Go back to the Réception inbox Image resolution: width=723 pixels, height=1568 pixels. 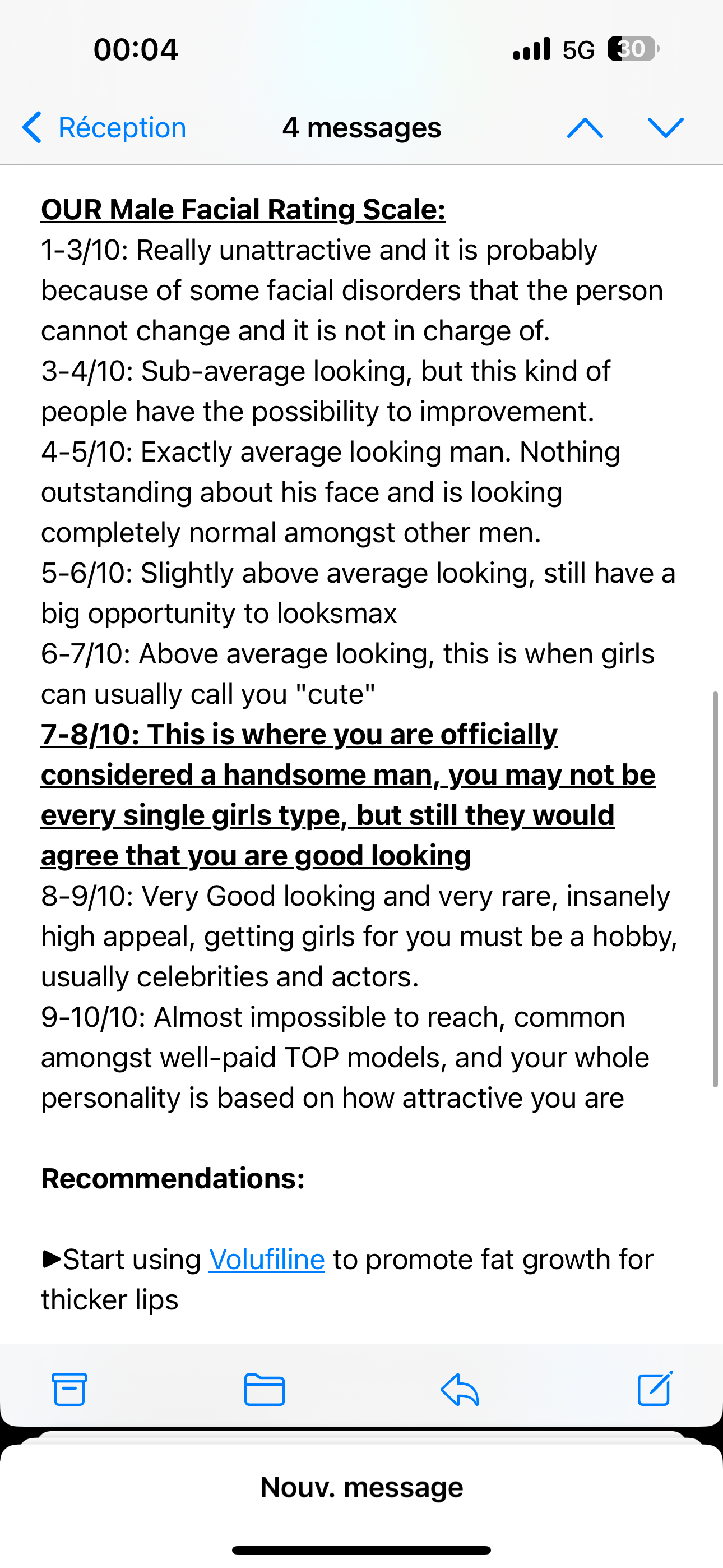[104, 128]
